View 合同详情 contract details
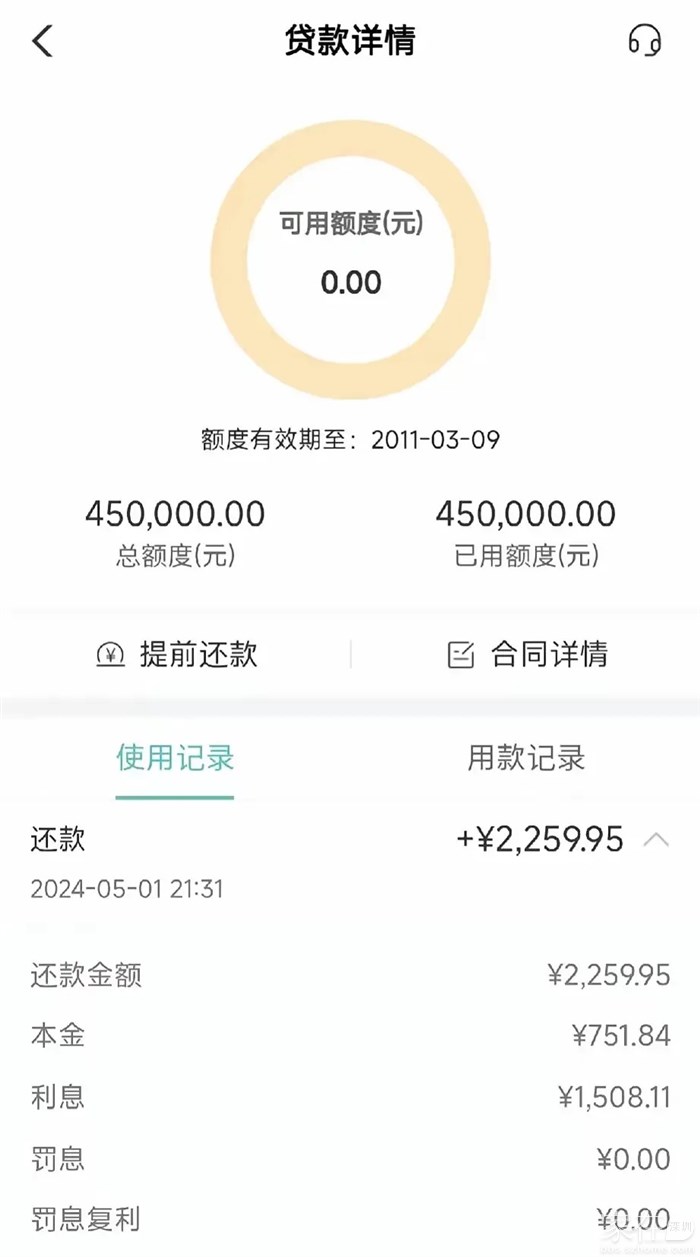 [527, 655]
